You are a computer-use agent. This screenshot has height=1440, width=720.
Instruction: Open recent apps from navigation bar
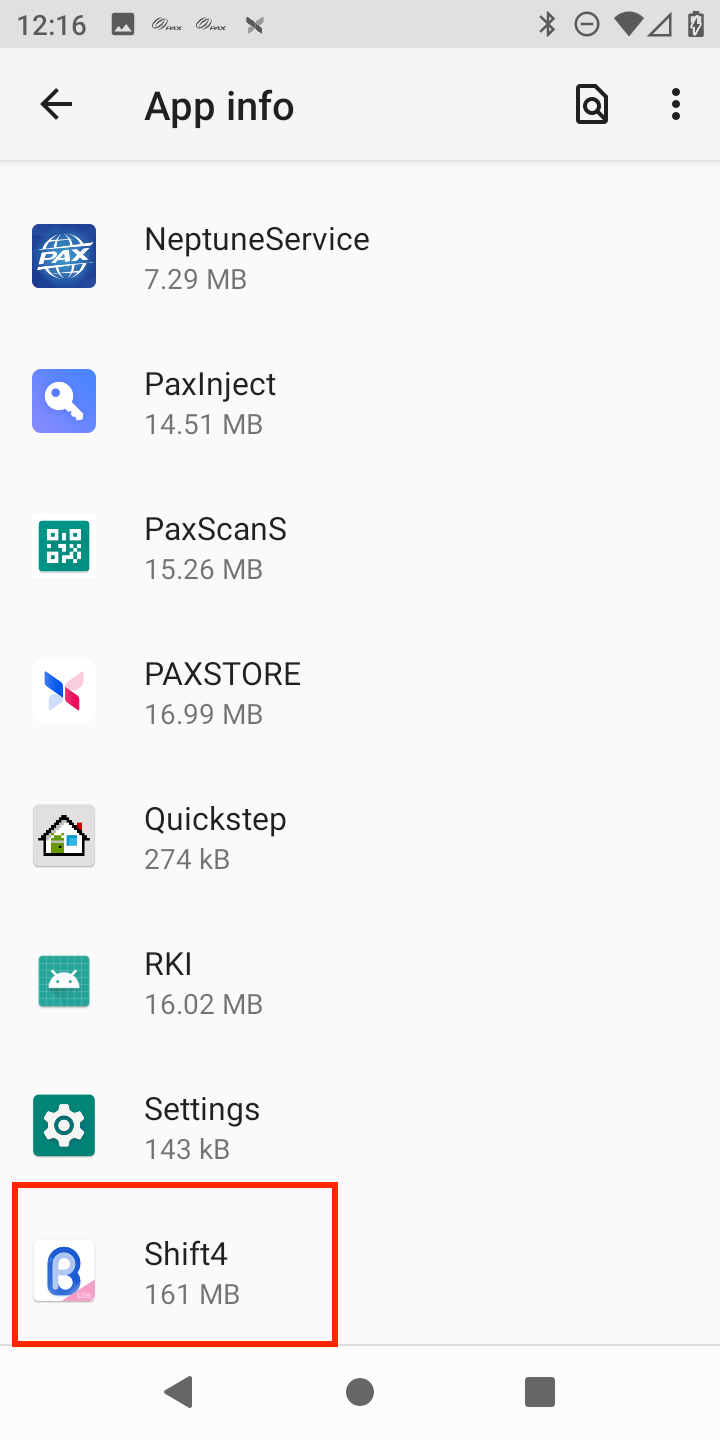coord(540,1392)
